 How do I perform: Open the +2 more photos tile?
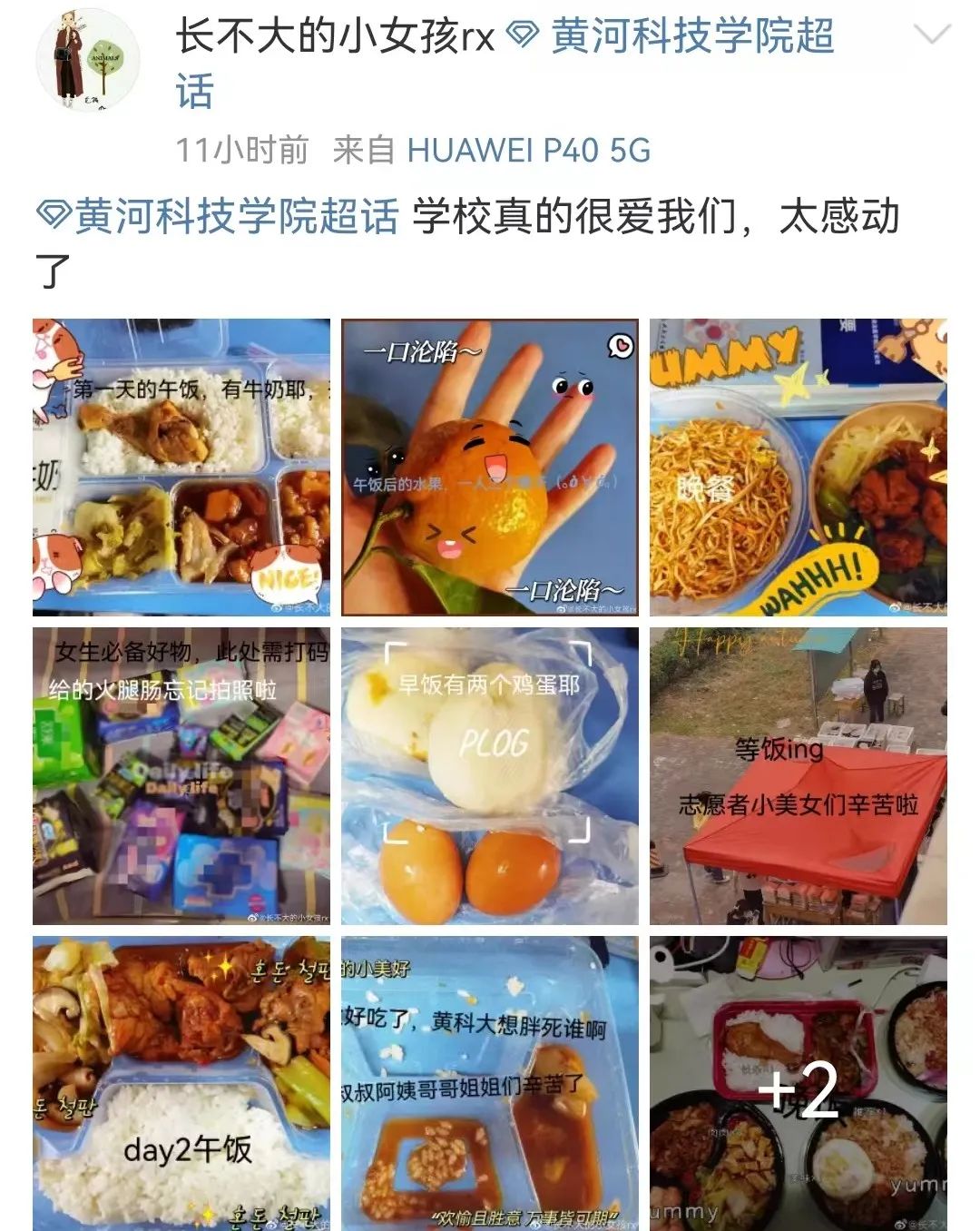798,1083
